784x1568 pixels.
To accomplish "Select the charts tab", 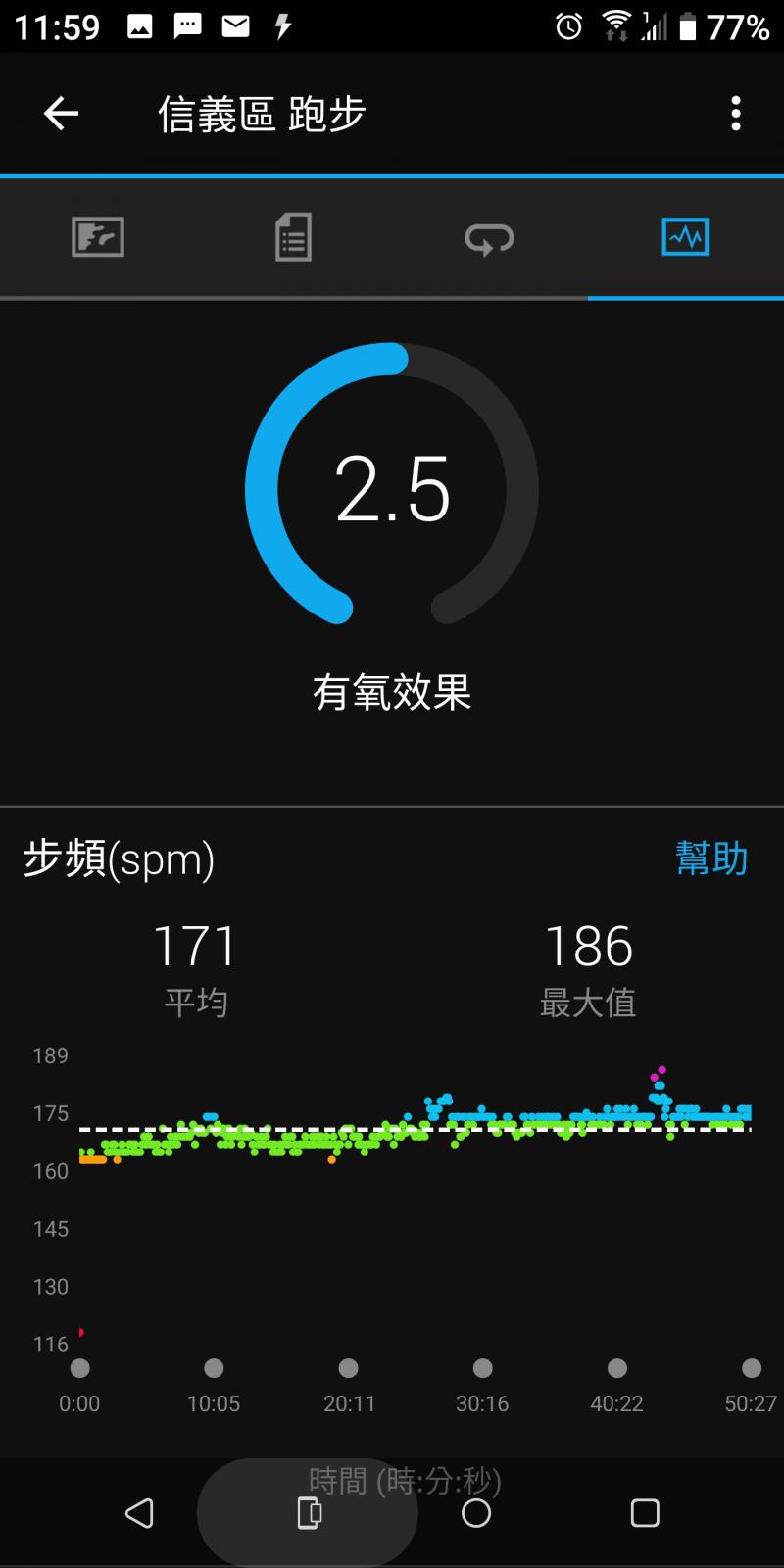I will pos(685,237).
